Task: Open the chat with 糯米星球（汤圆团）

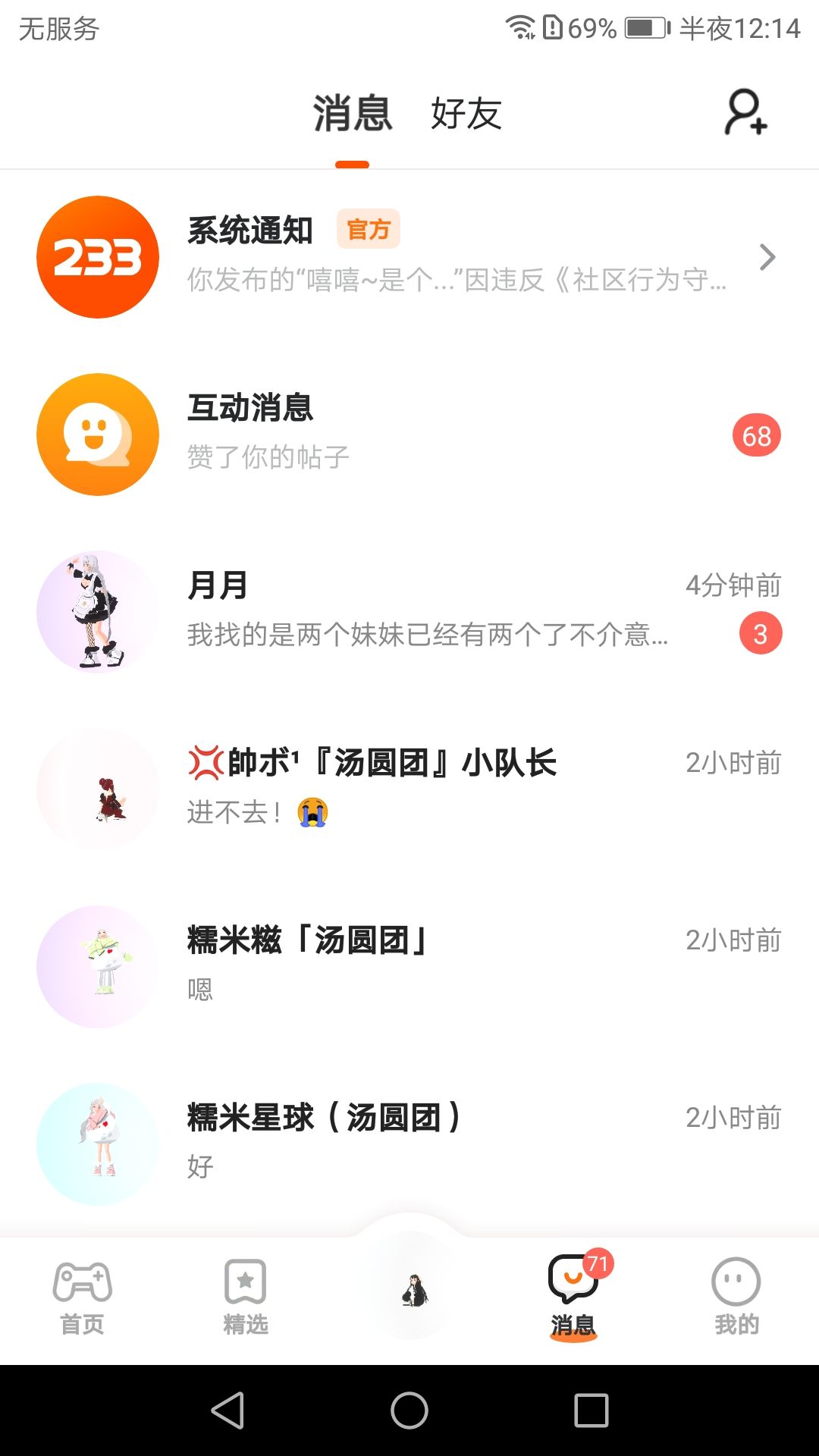Action: click(x=409, y=1144)
